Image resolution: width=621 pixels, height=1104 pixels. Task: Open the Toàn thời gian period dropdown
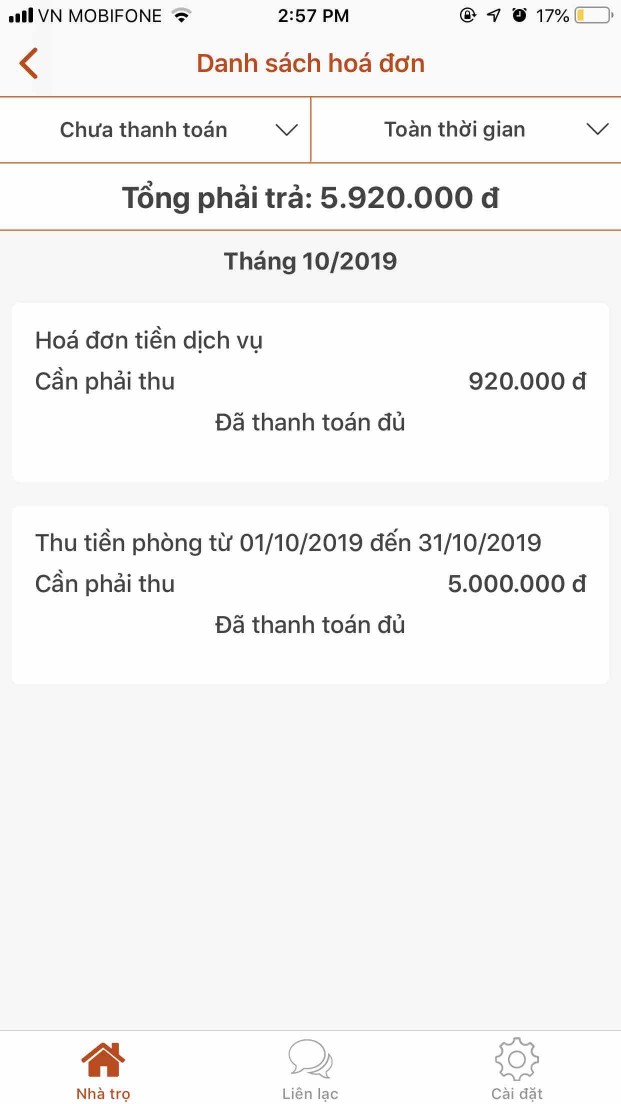[x=466, y=130]
